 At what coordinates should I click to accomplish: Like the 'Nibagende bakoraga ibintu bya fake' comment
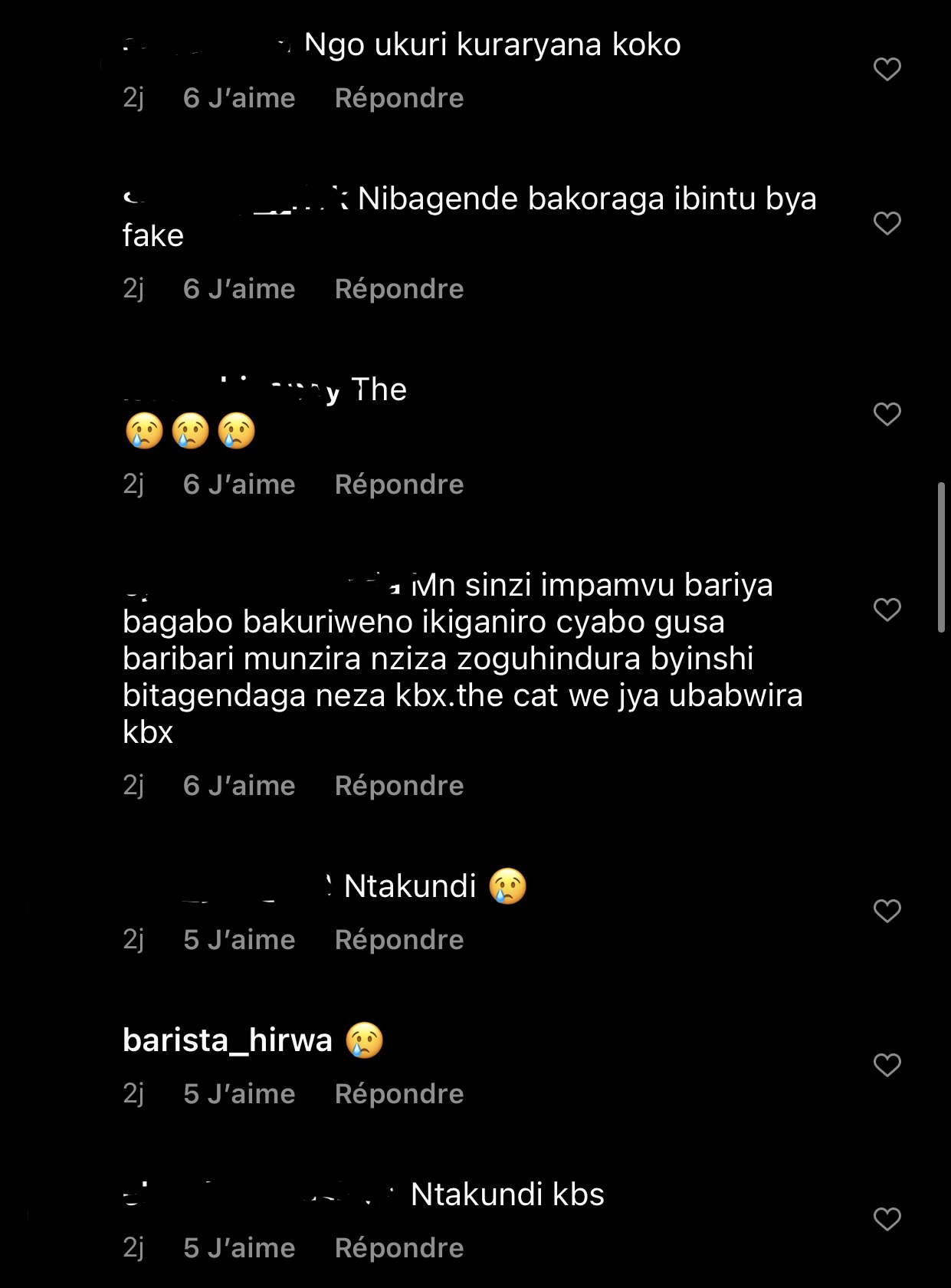point(887,223)
